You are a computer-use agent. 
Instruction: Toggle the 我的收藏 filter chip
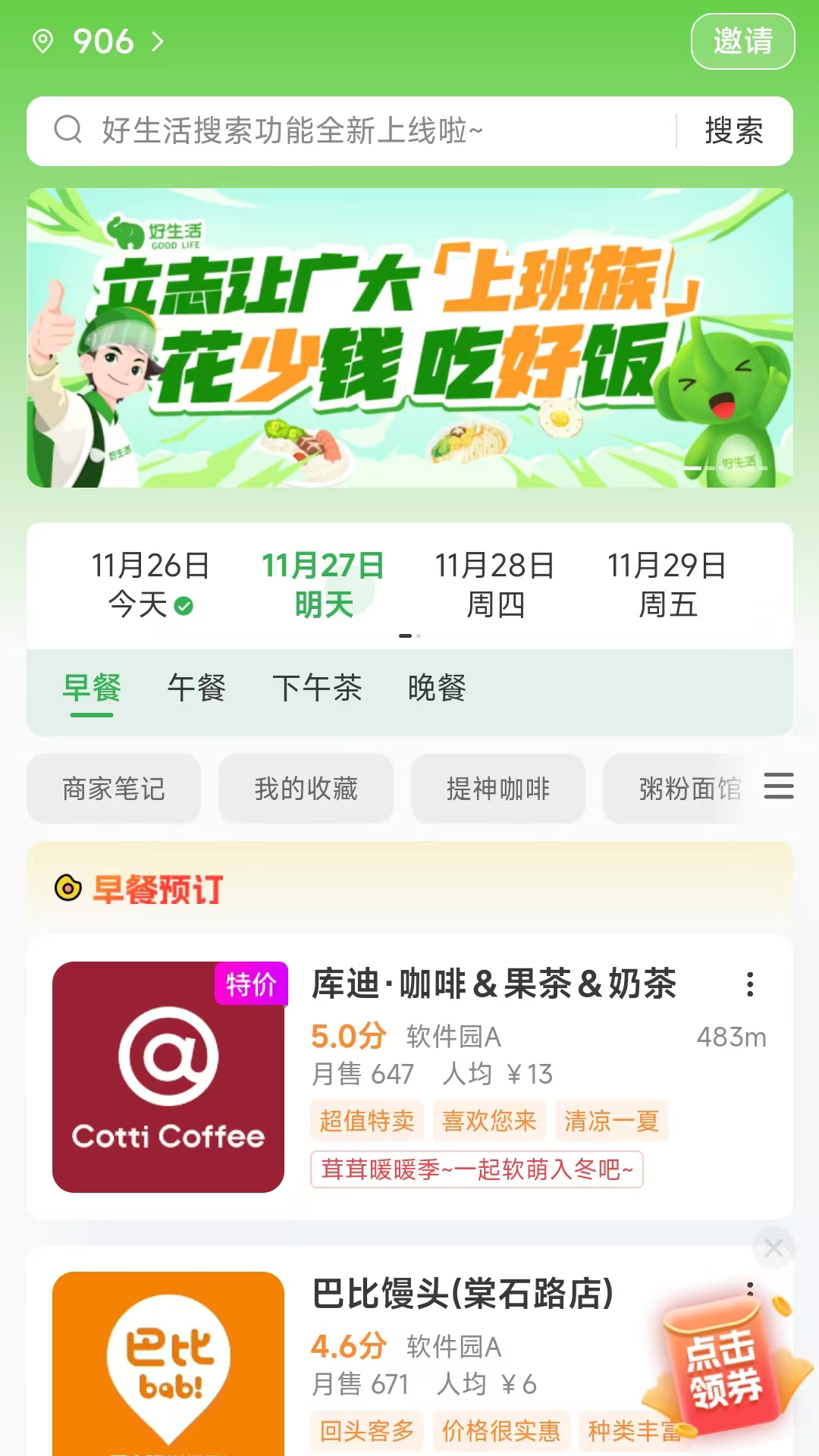[x=306, y=789]
